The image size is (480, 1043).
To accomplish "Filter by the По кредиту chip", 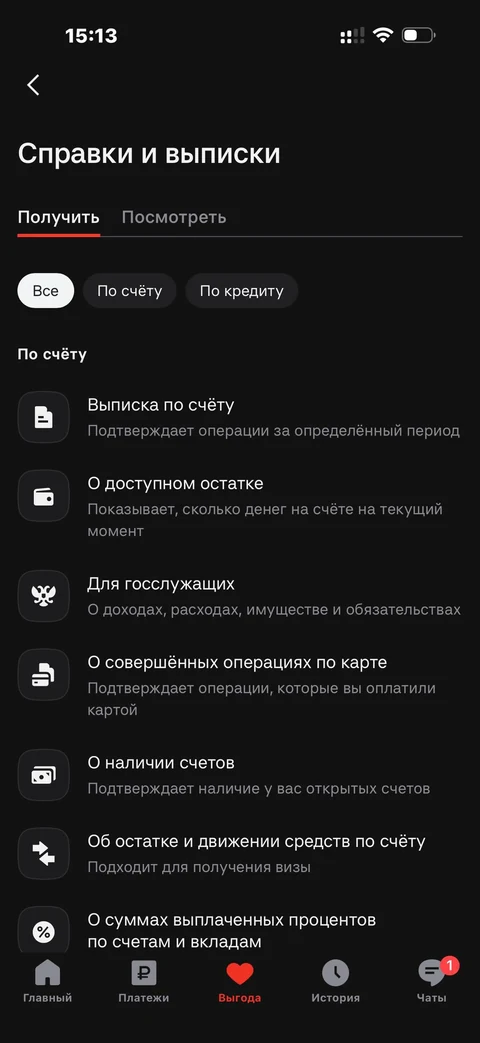I will pos(241,291).
